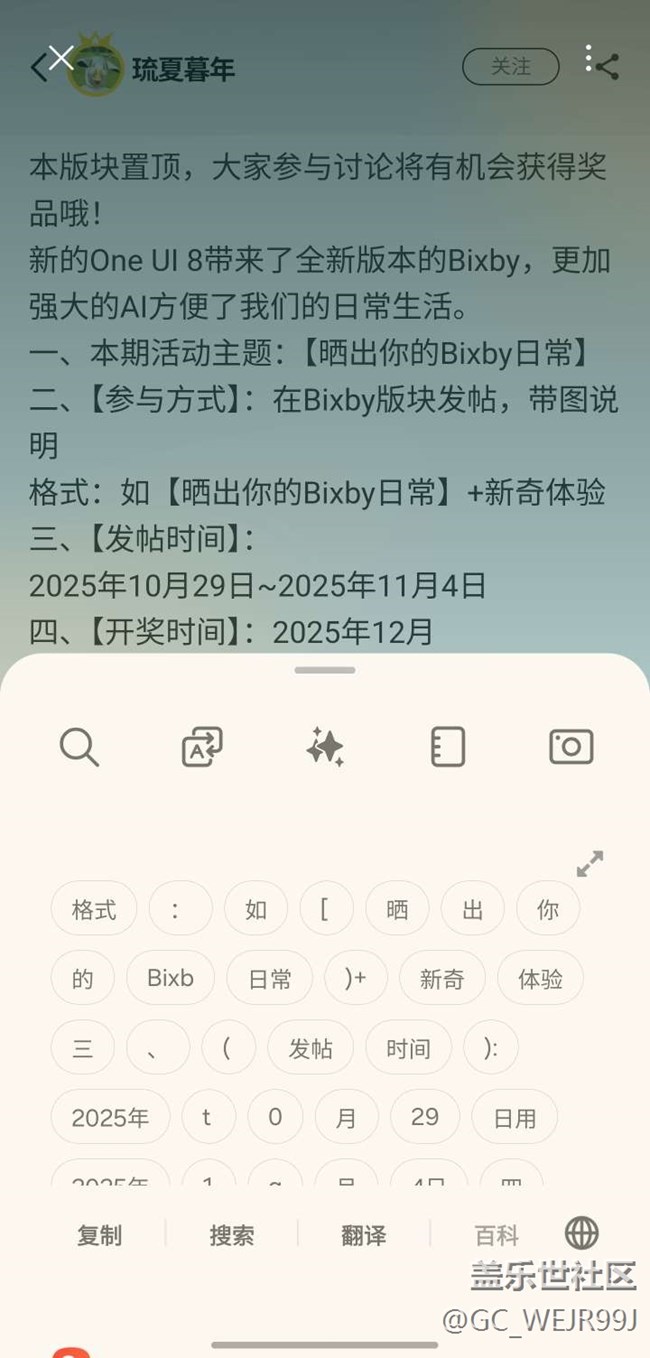Viewport: 650px width, 1358px height.
Task: Share this post
Action: 607,68
